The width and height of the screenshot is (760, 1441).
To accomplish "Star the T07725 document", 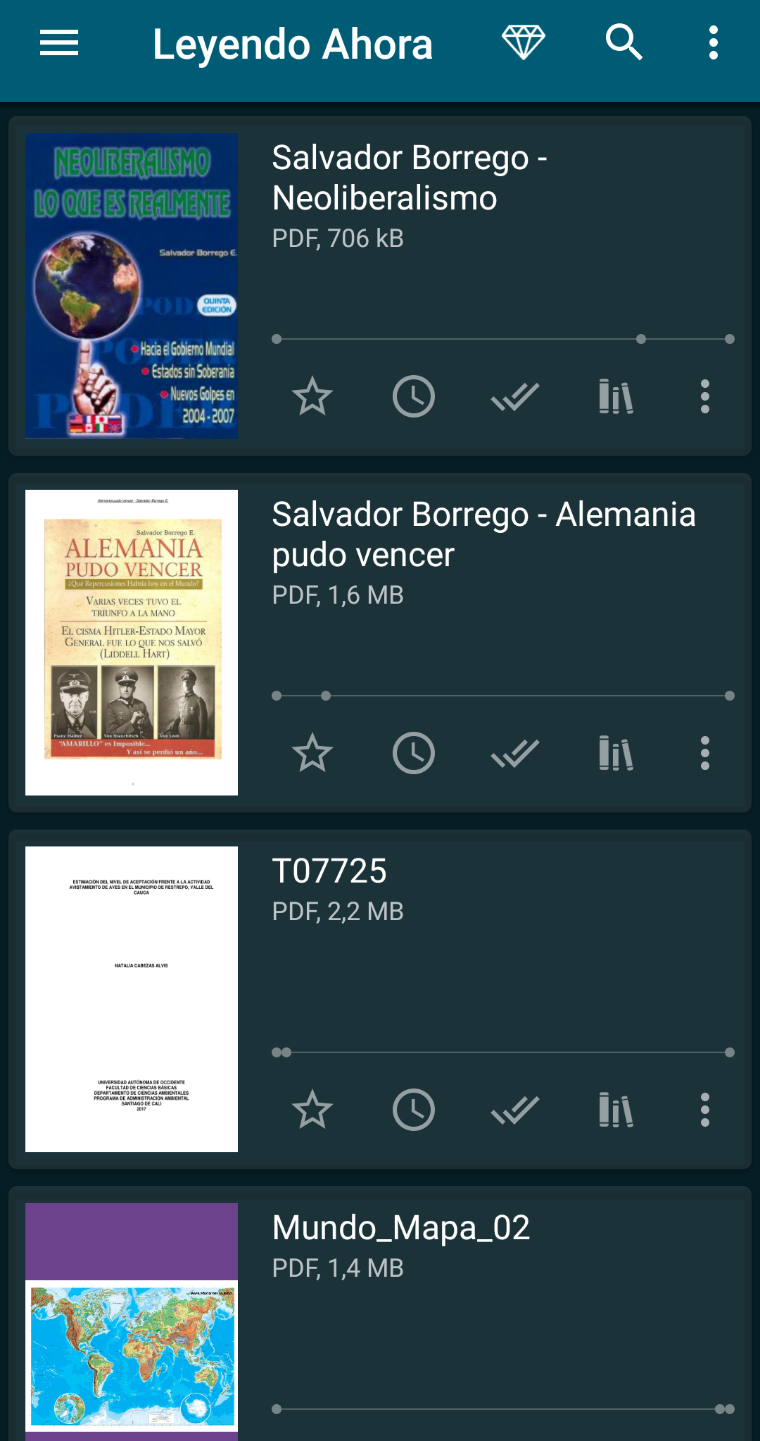I will [312, 1110].
